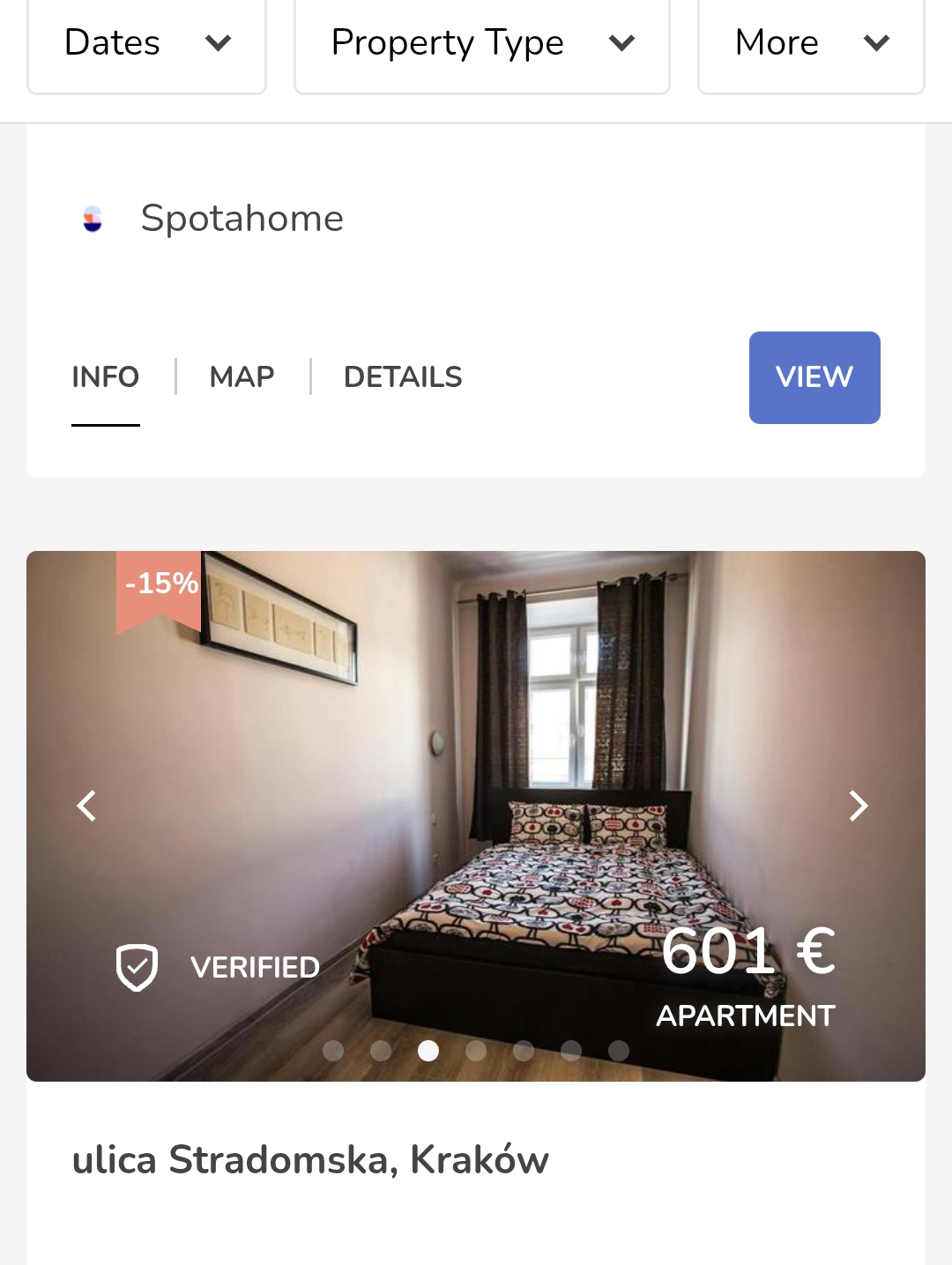Image resolution: width=952 pixels, height=1265 pixels.
Task: Select the INFO tab
Action: point(106,377)
